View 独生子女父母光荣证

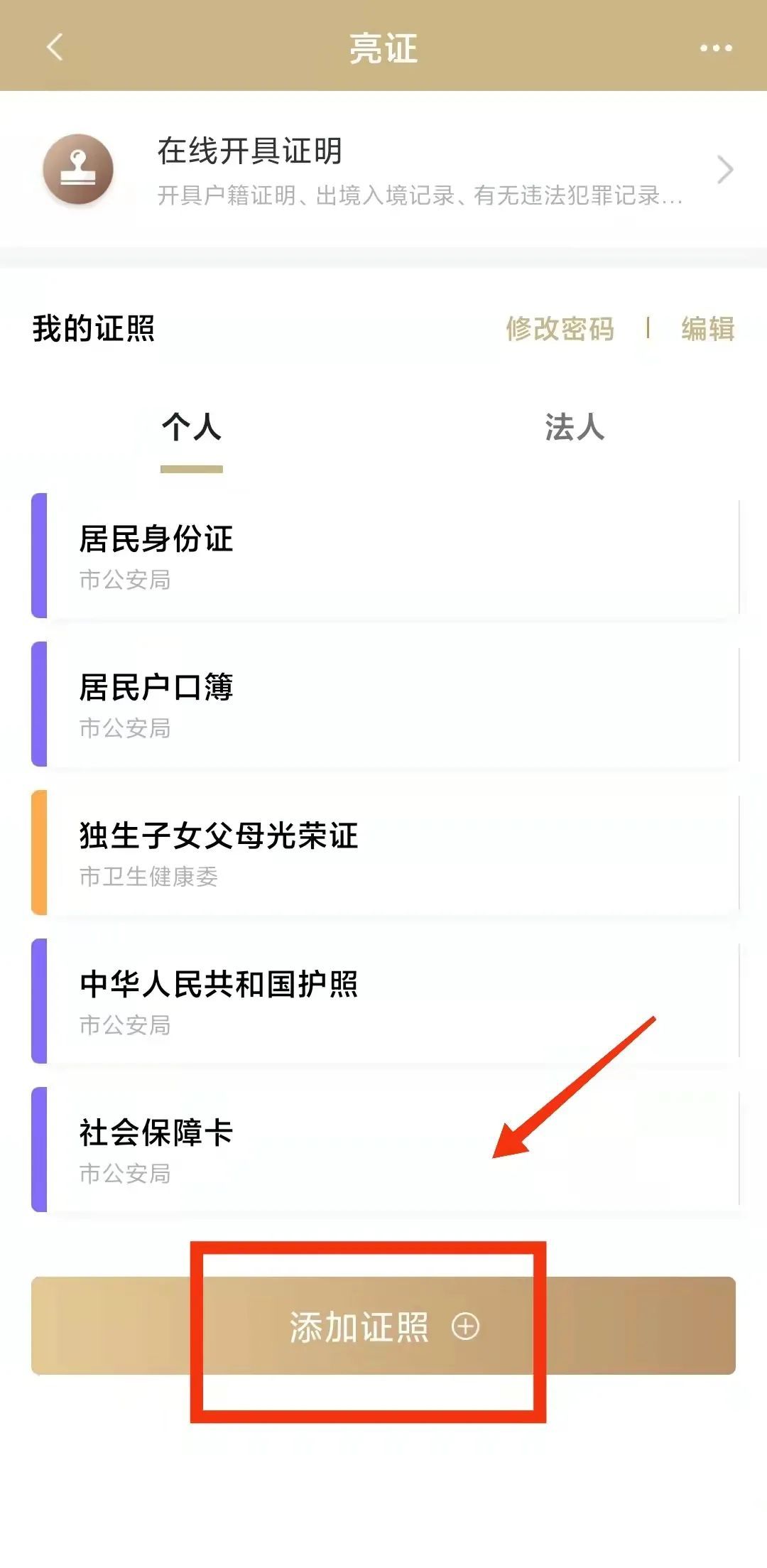click(x=383, y=853)
